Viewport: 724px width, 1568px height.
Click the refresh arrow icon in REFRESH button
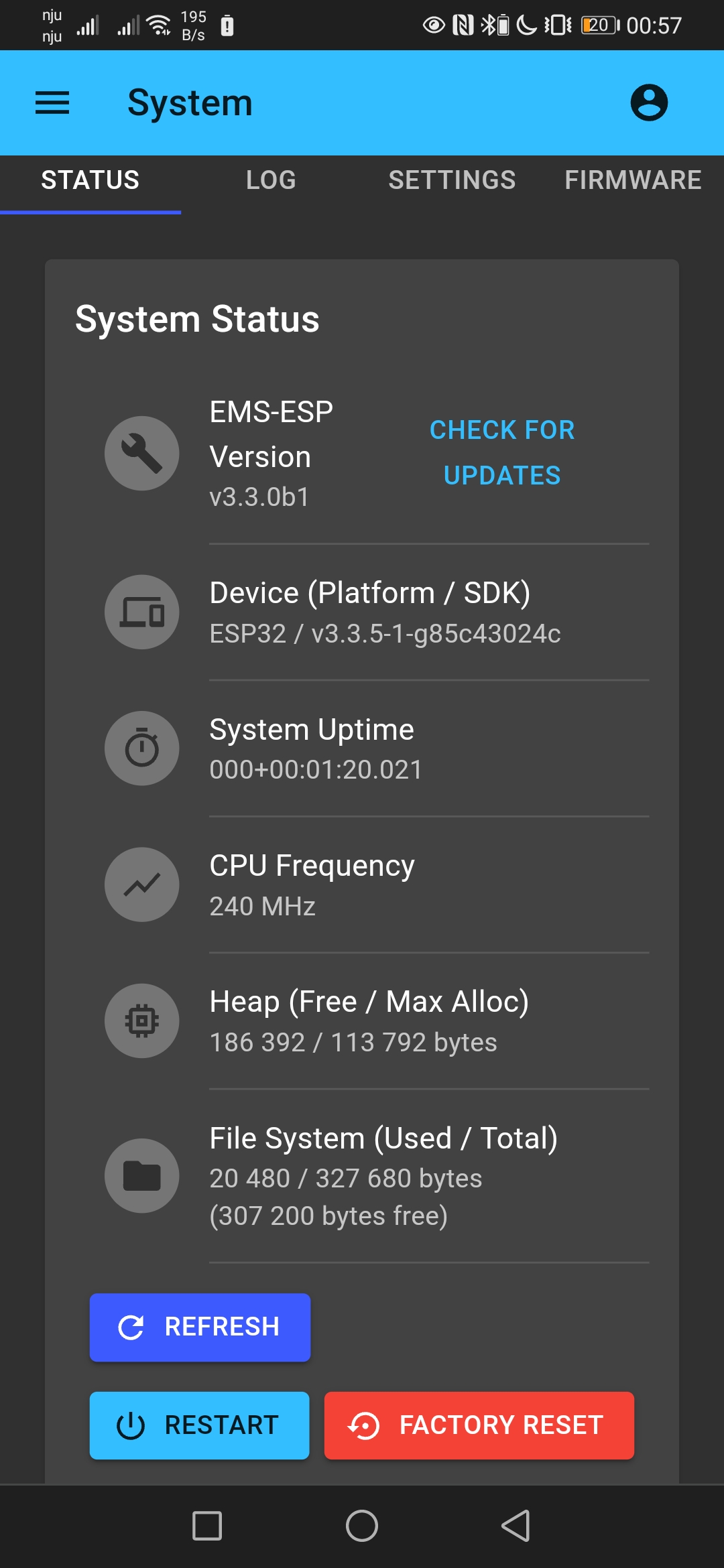131,1327
